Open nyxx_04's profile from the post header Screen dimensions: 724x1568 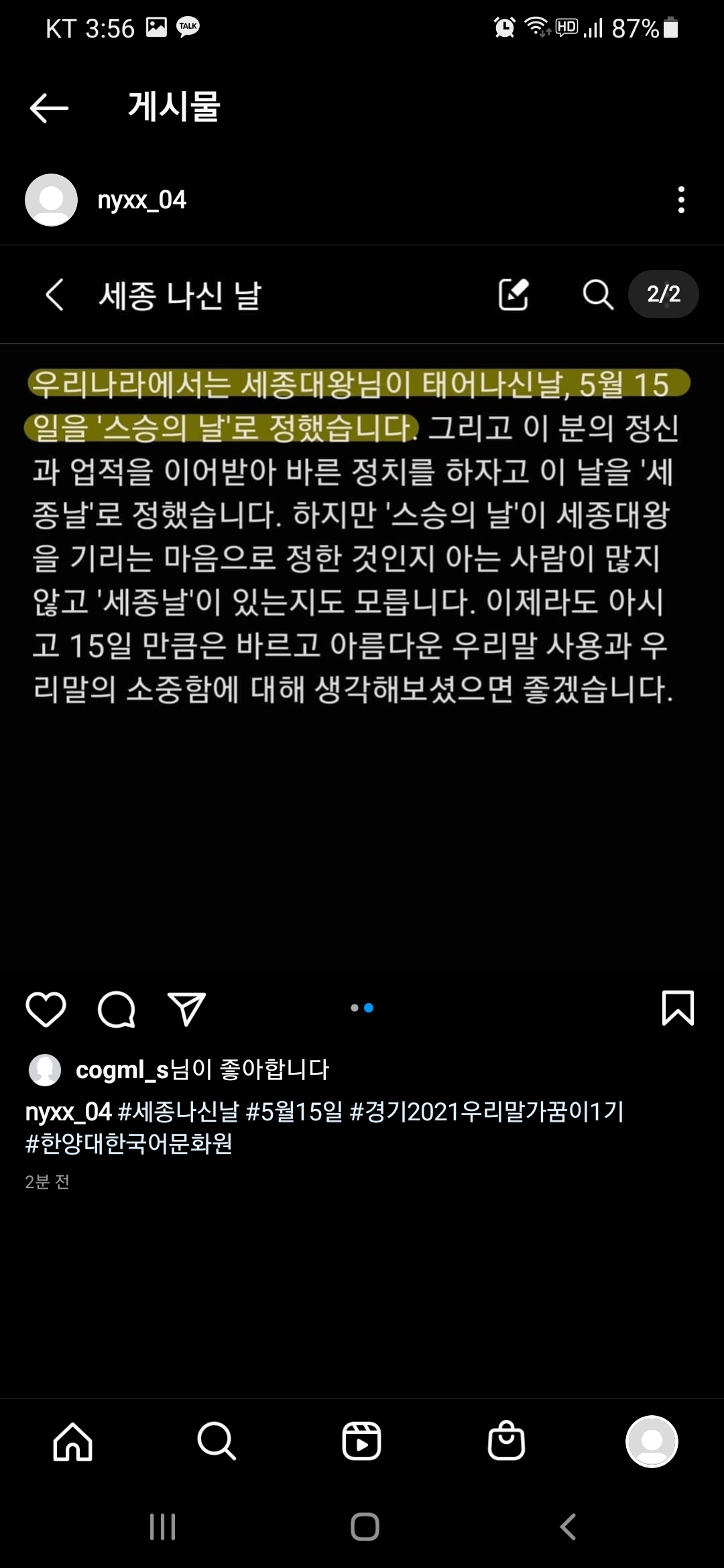141,200
